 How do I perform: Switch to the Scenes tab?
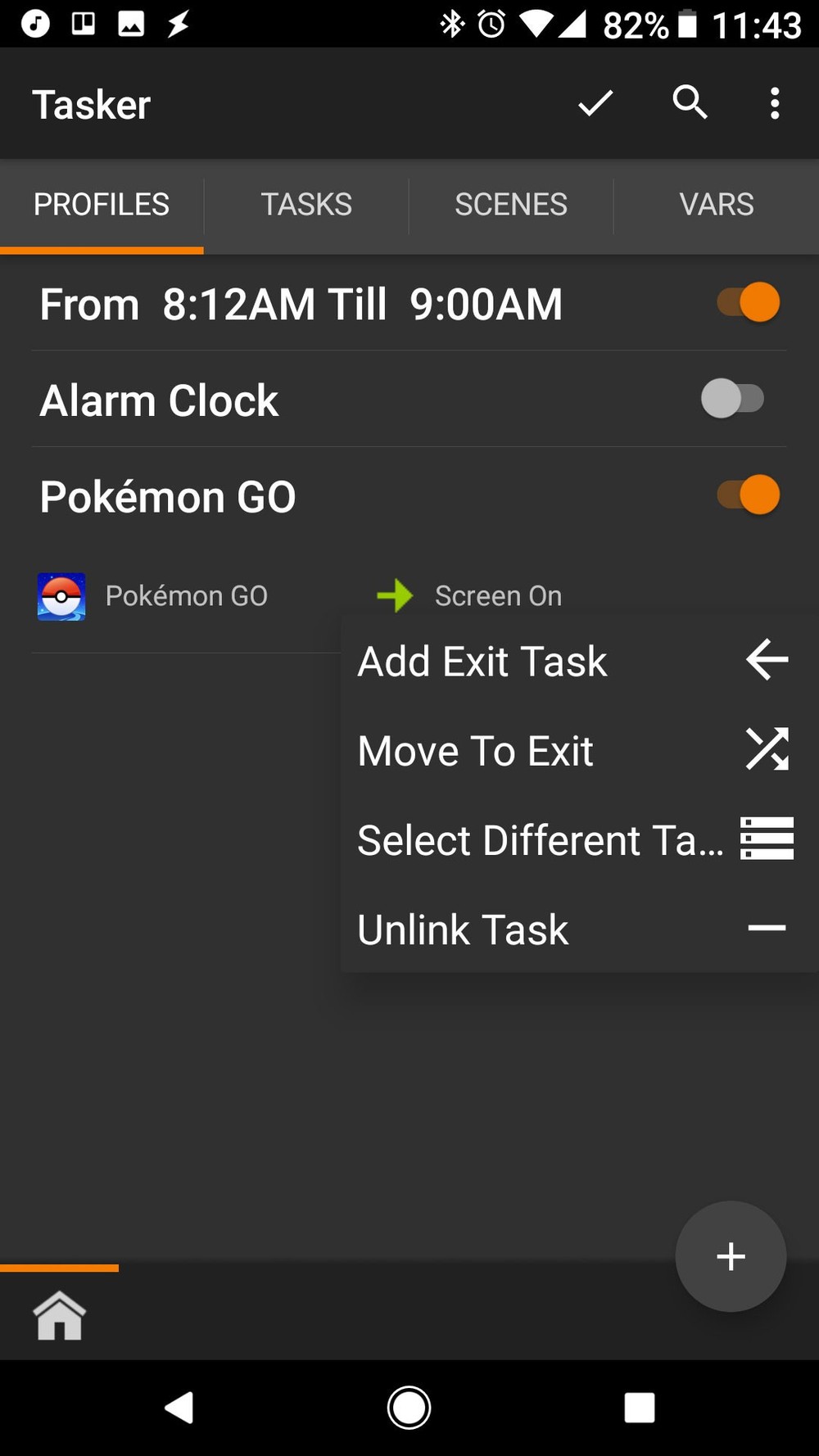pyautogui.click(x=510, y=204)
